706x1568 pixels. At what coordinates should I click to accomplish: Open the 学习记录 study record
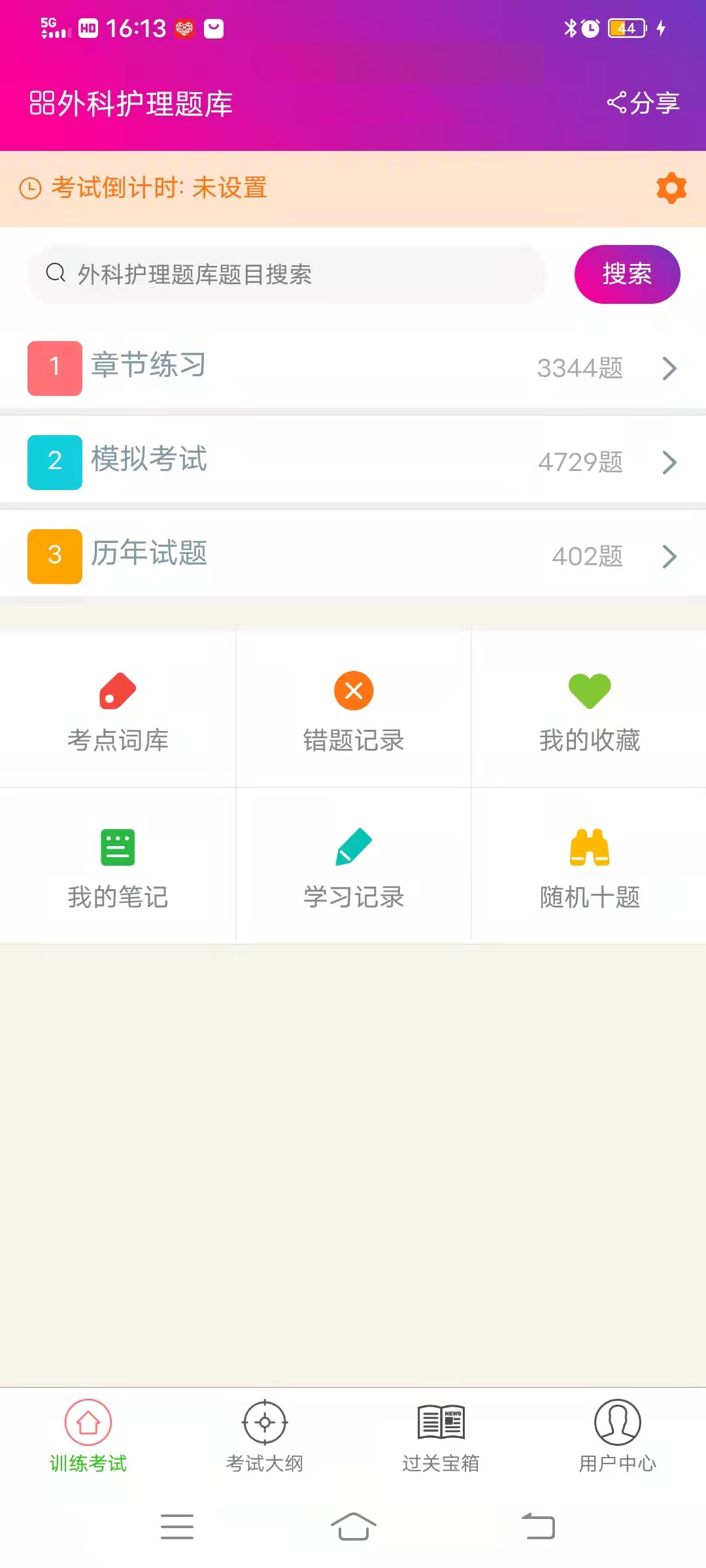click(353, 866)
